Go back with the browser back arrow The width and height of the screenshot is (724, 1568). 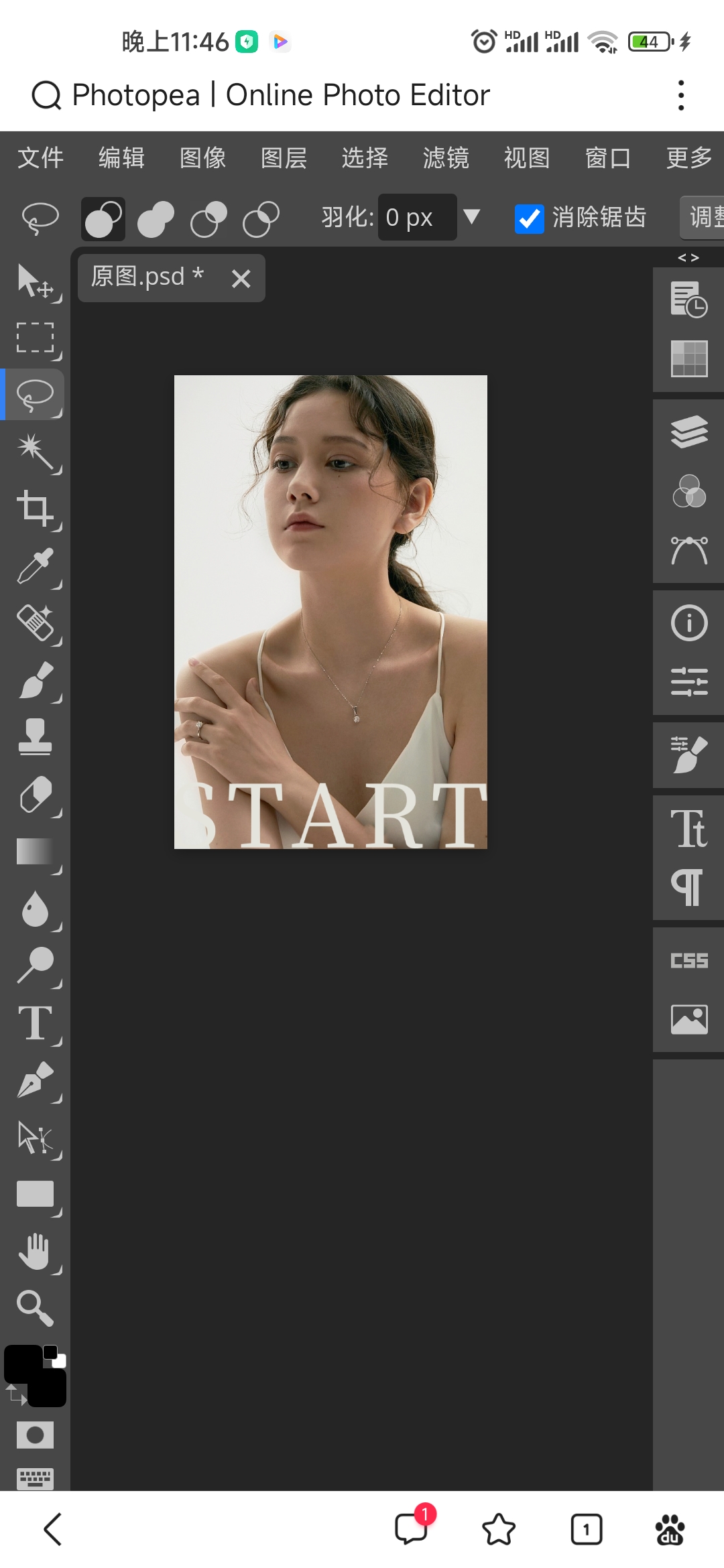pyautogui.click(x=53, y=1529)
